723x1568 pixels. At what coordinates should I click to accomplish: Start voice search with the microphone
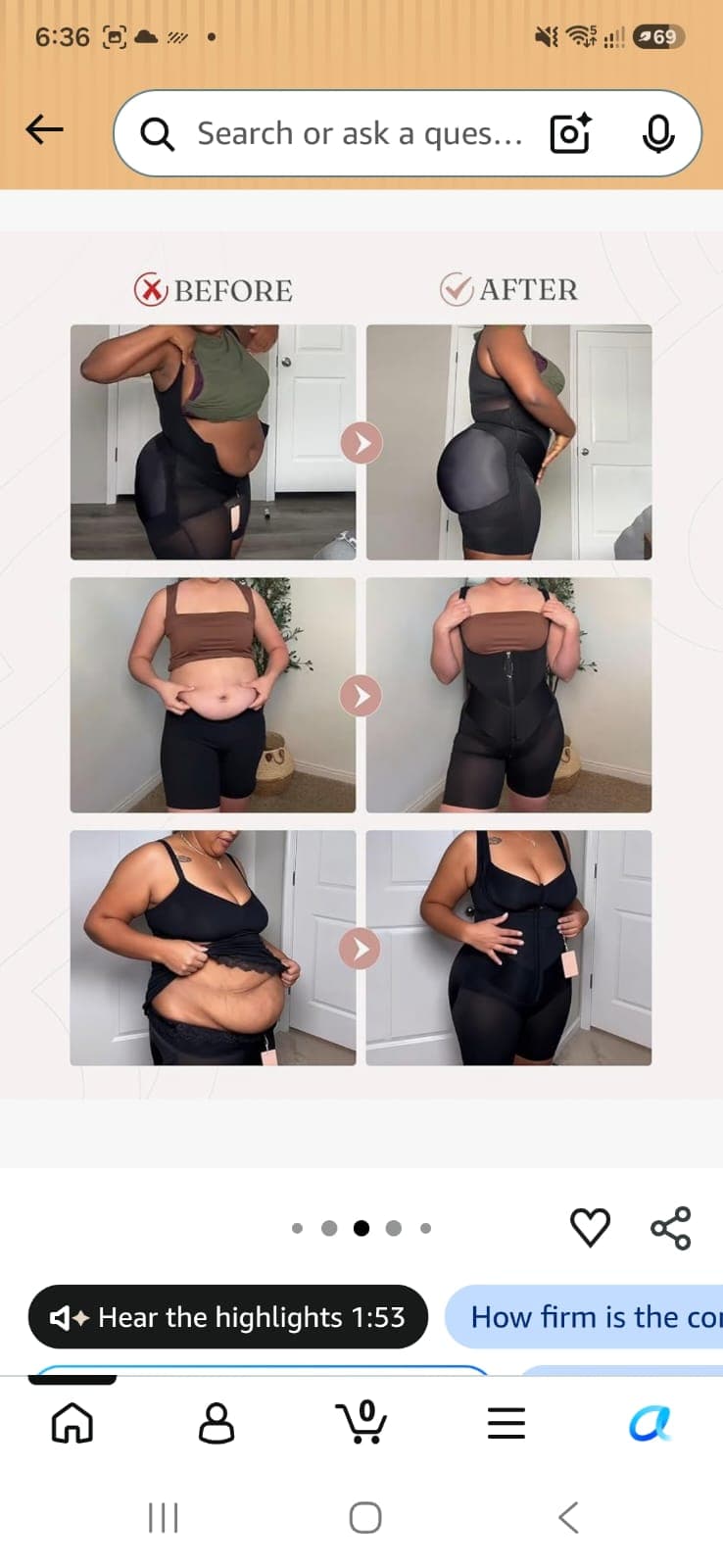click(x=658, y=133)
